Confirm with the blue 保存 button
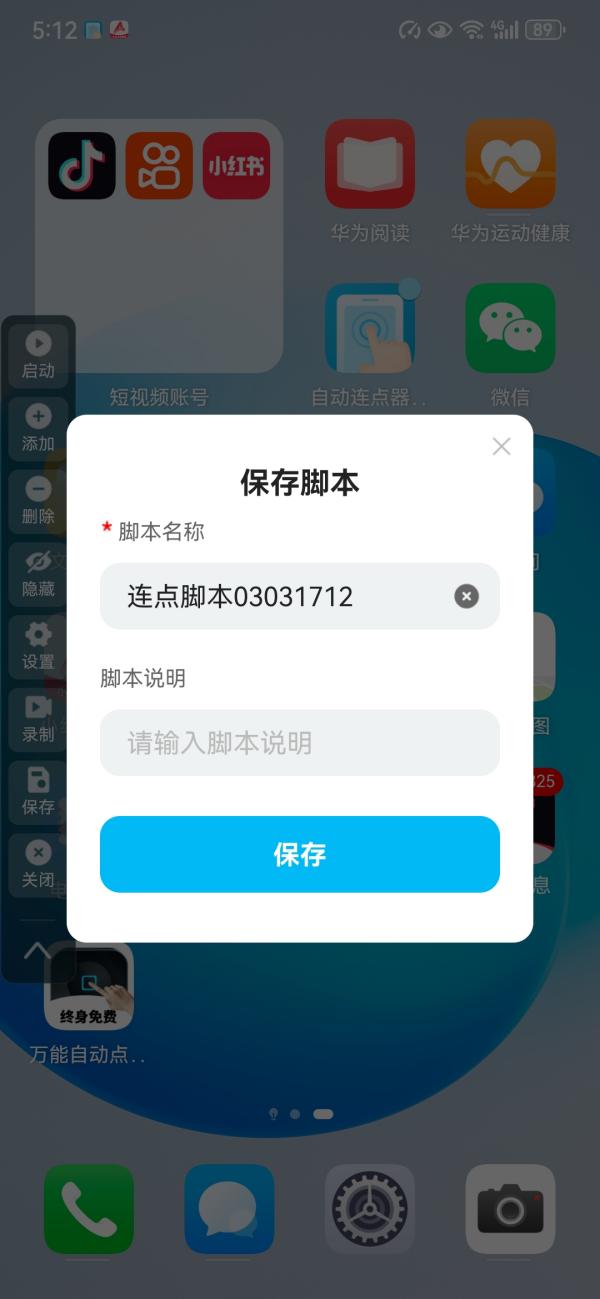600x1299 pixels. (300, 854)
